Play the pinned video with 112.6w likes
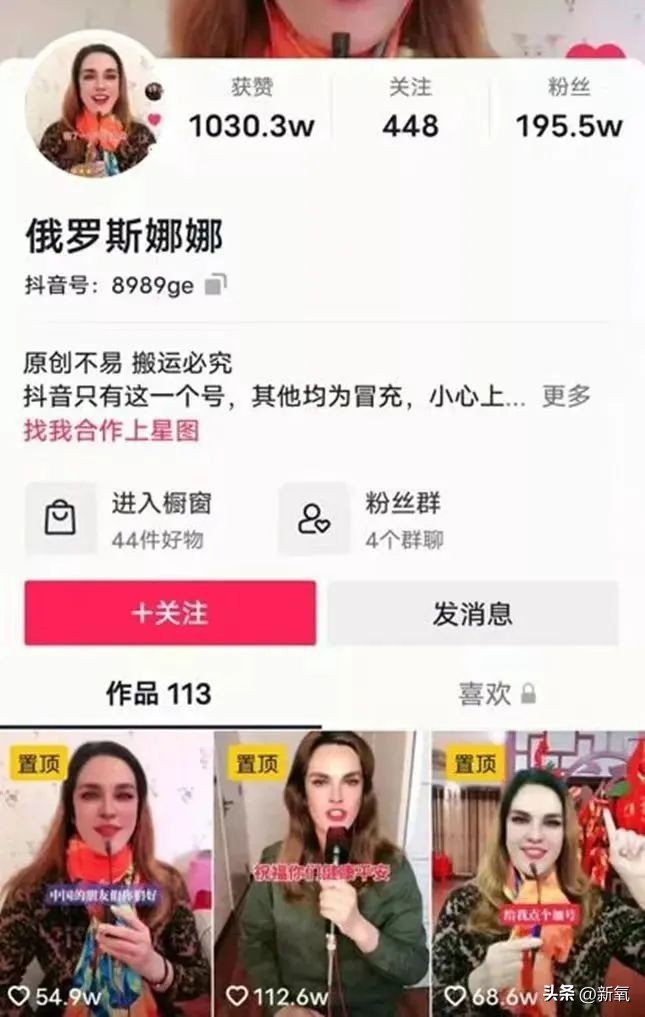Screen dimensions: 645x1017 [x=322, y=872]
